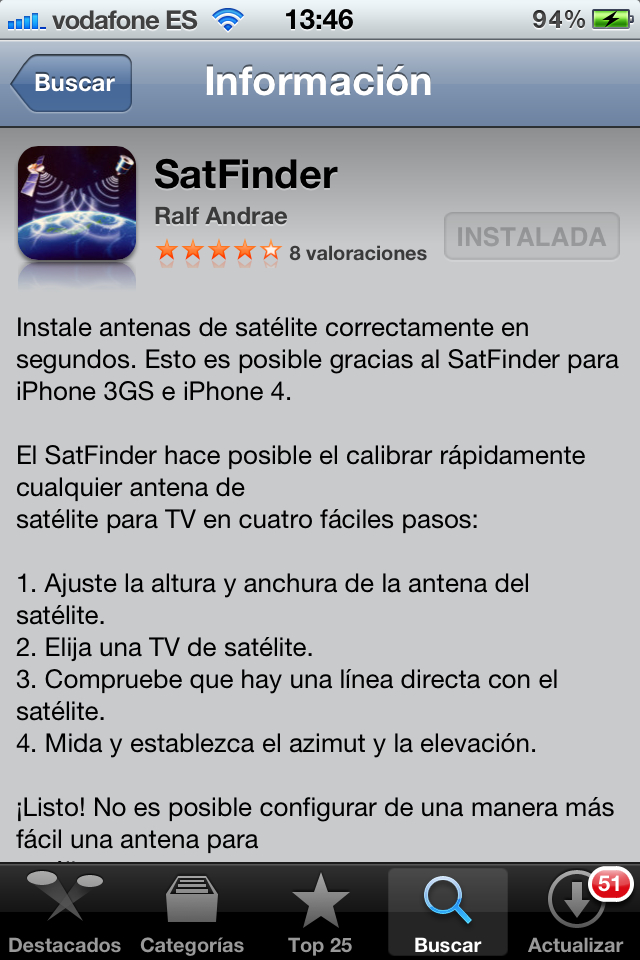
Task: Tap the INSTALADA button
Action: click(531, 237)
